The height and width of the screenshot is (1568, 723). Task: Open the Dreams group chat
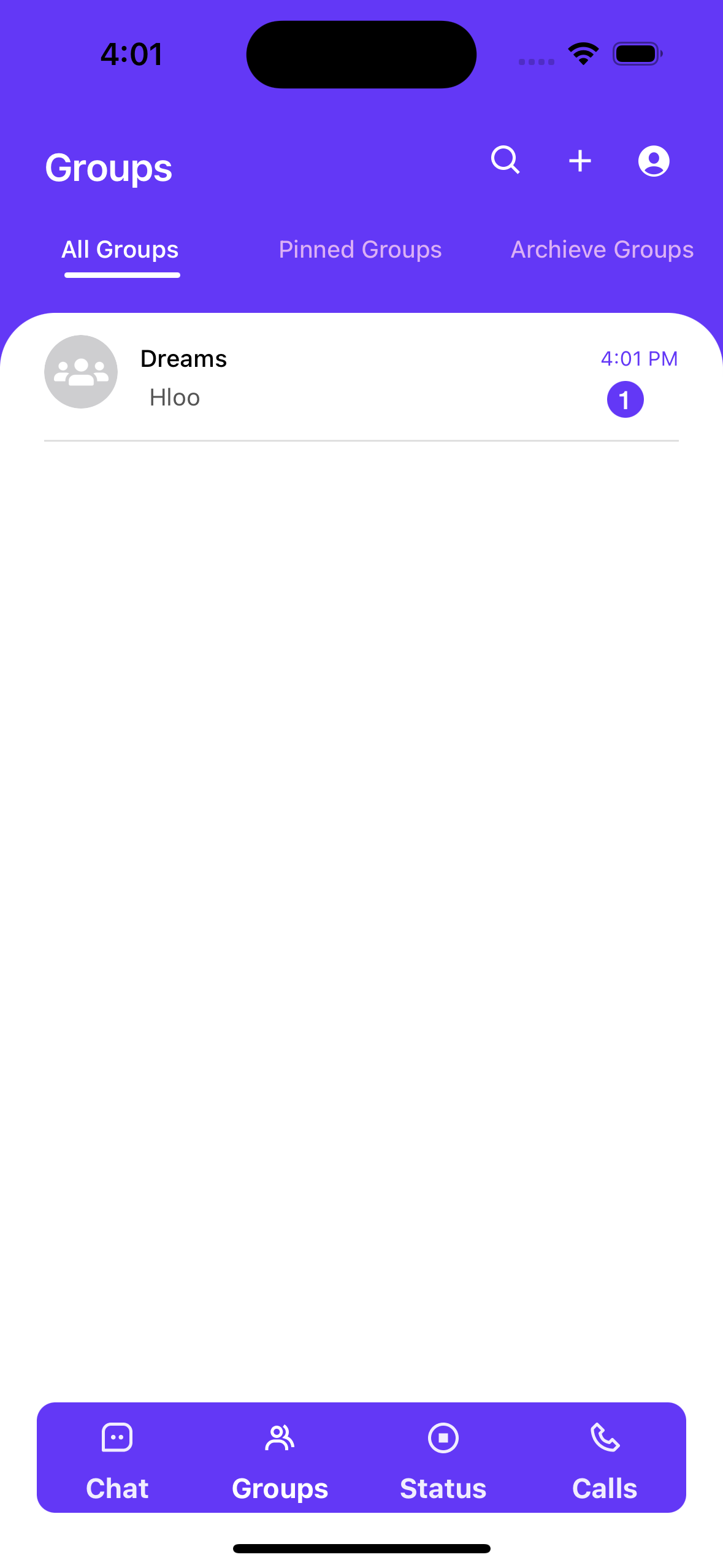(x=361, y=377)
